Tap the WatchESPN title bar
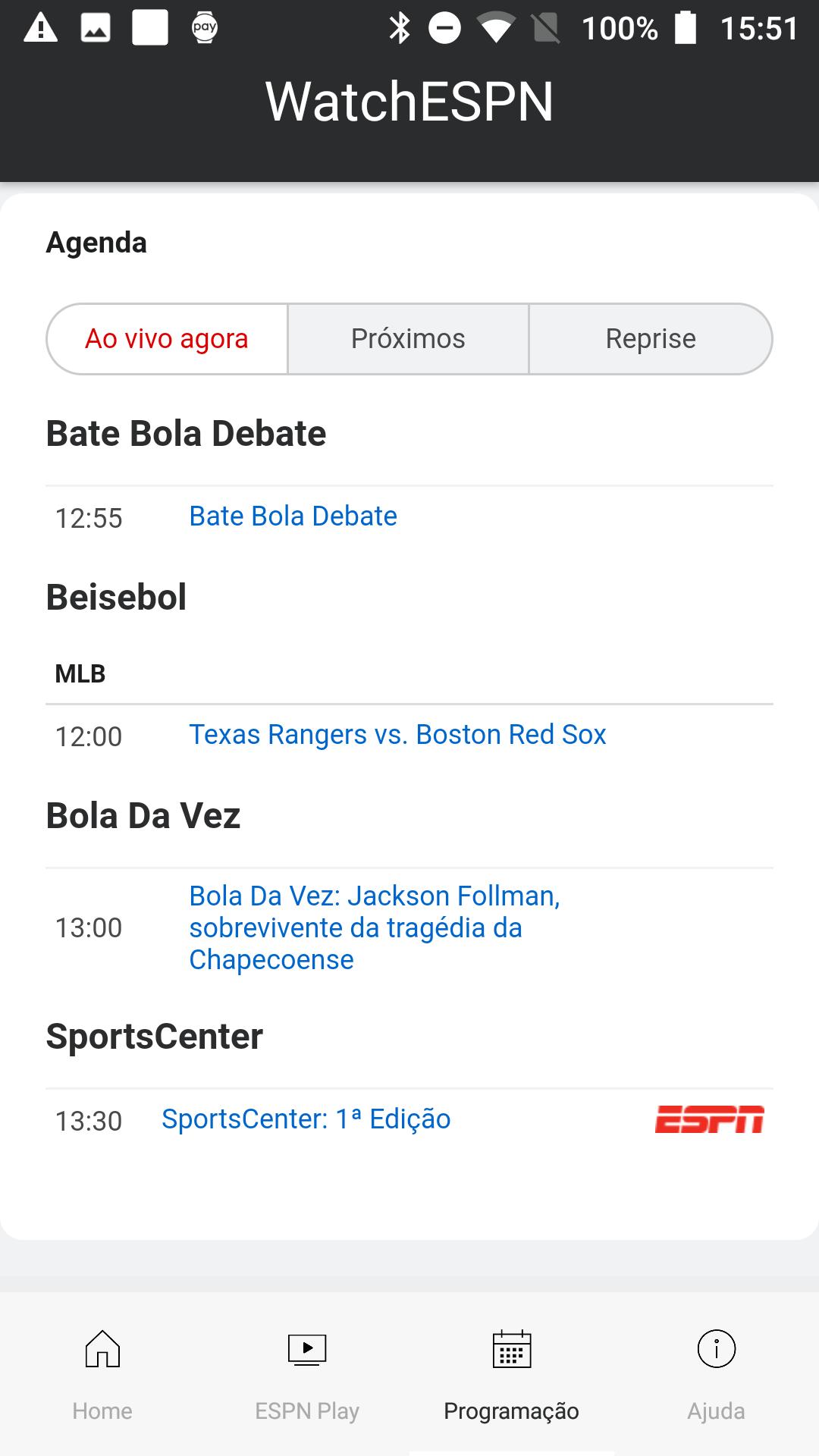 tap(409, 99)
